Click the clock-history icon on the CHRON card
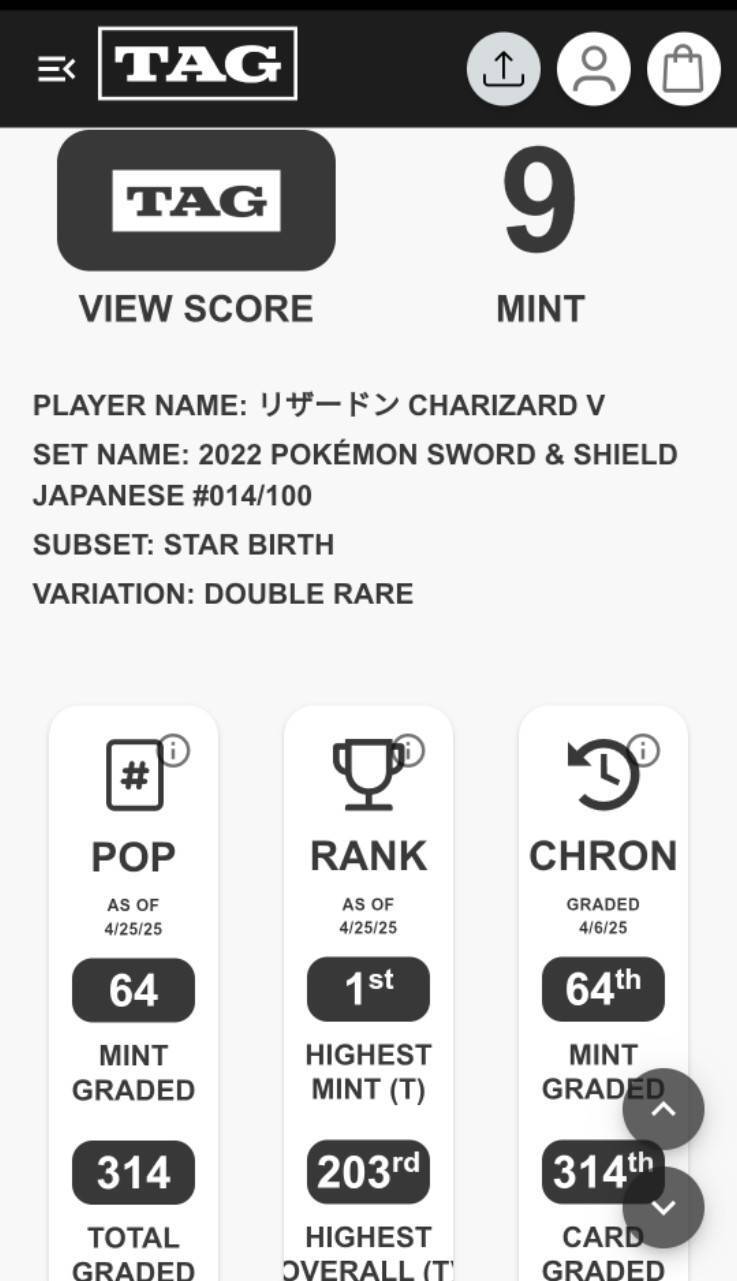This screenshot has width=737, height=1281. 603,775
